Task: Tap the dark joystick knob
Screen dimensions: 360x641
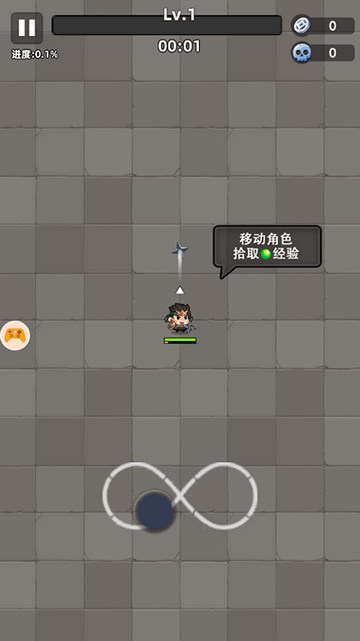Action: tap(154, 511)
